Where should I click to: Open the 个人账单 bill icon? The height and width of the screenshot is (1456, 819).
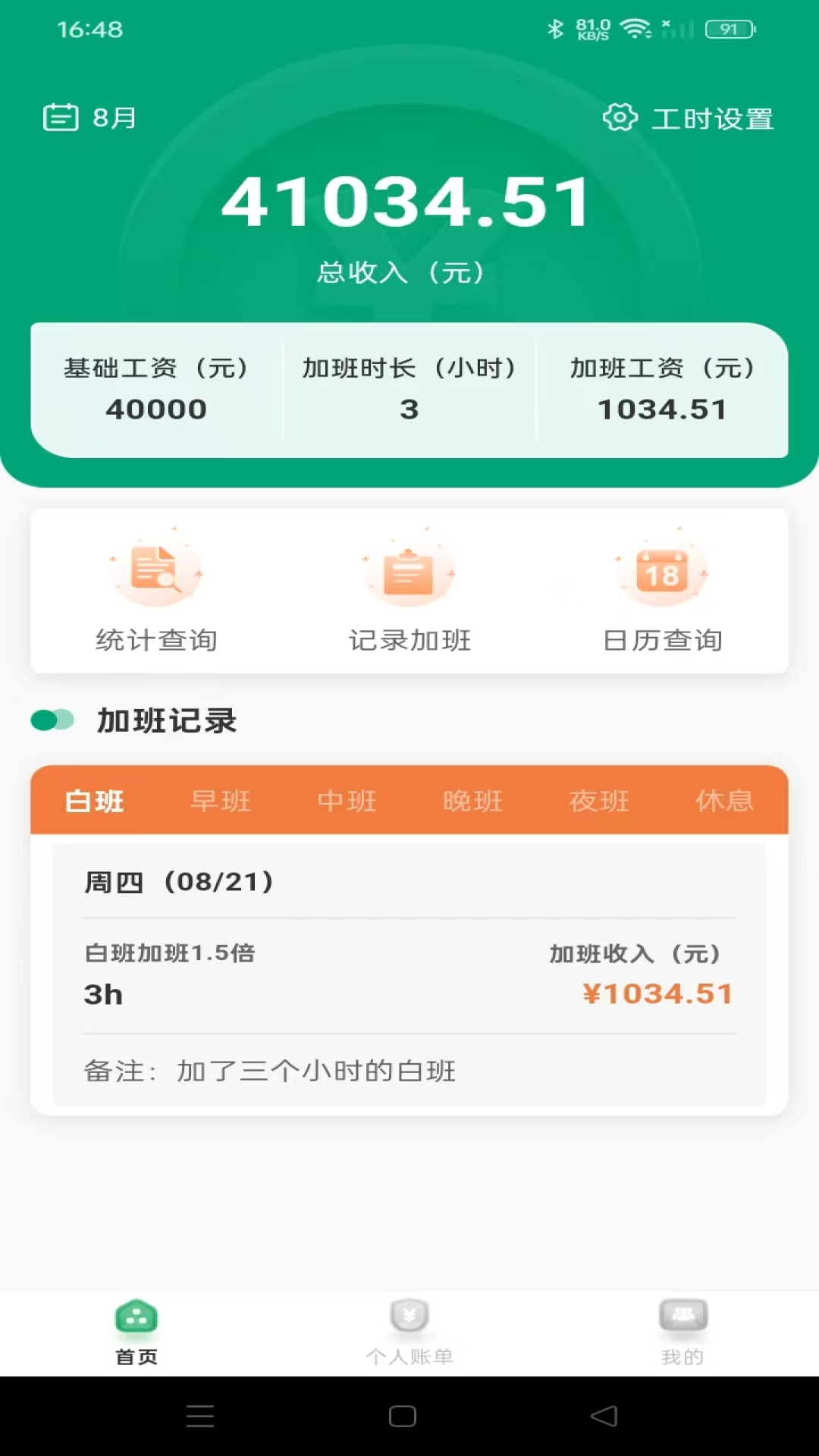409,1317
